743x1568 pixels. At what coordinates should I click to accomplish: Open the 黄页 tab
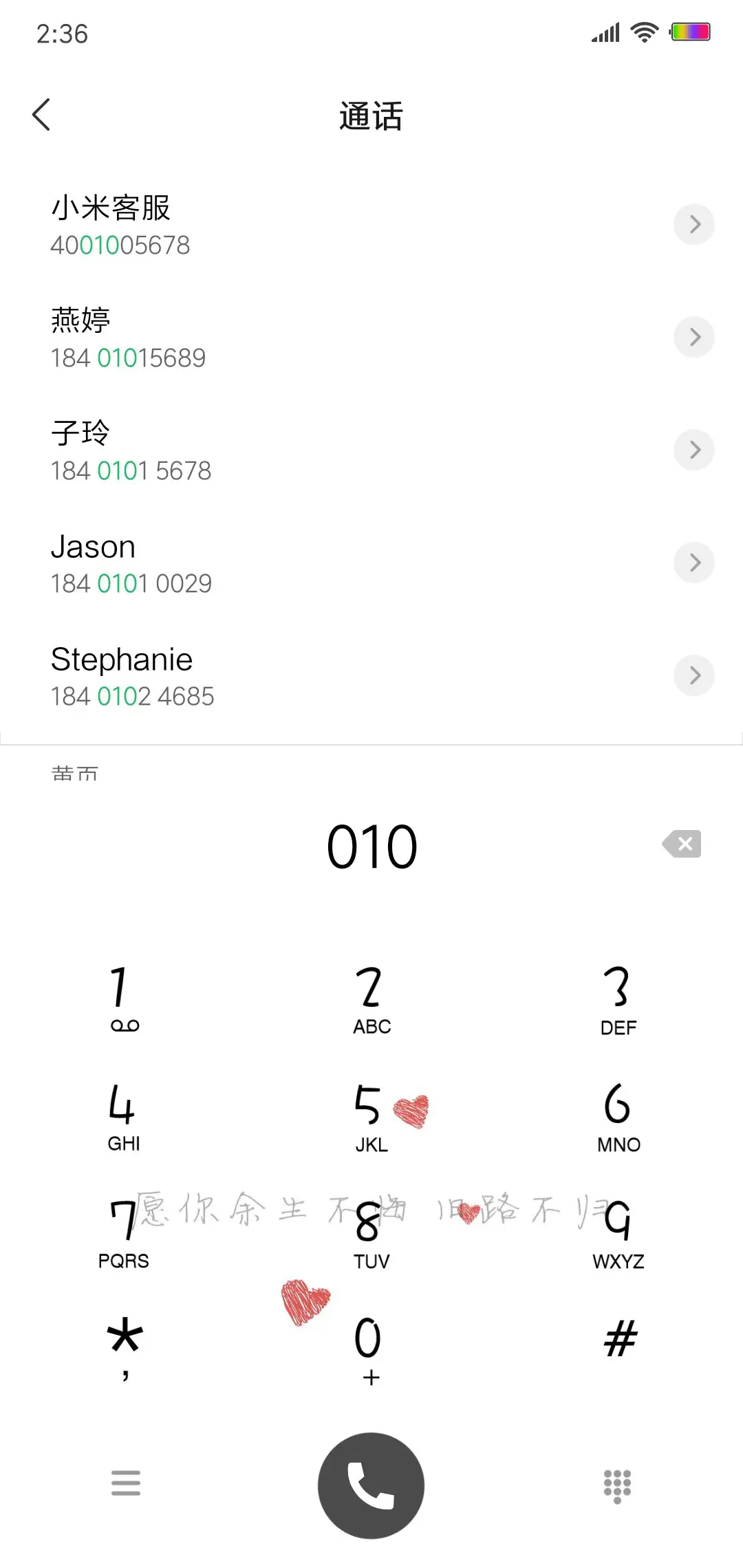click(74, 772)
